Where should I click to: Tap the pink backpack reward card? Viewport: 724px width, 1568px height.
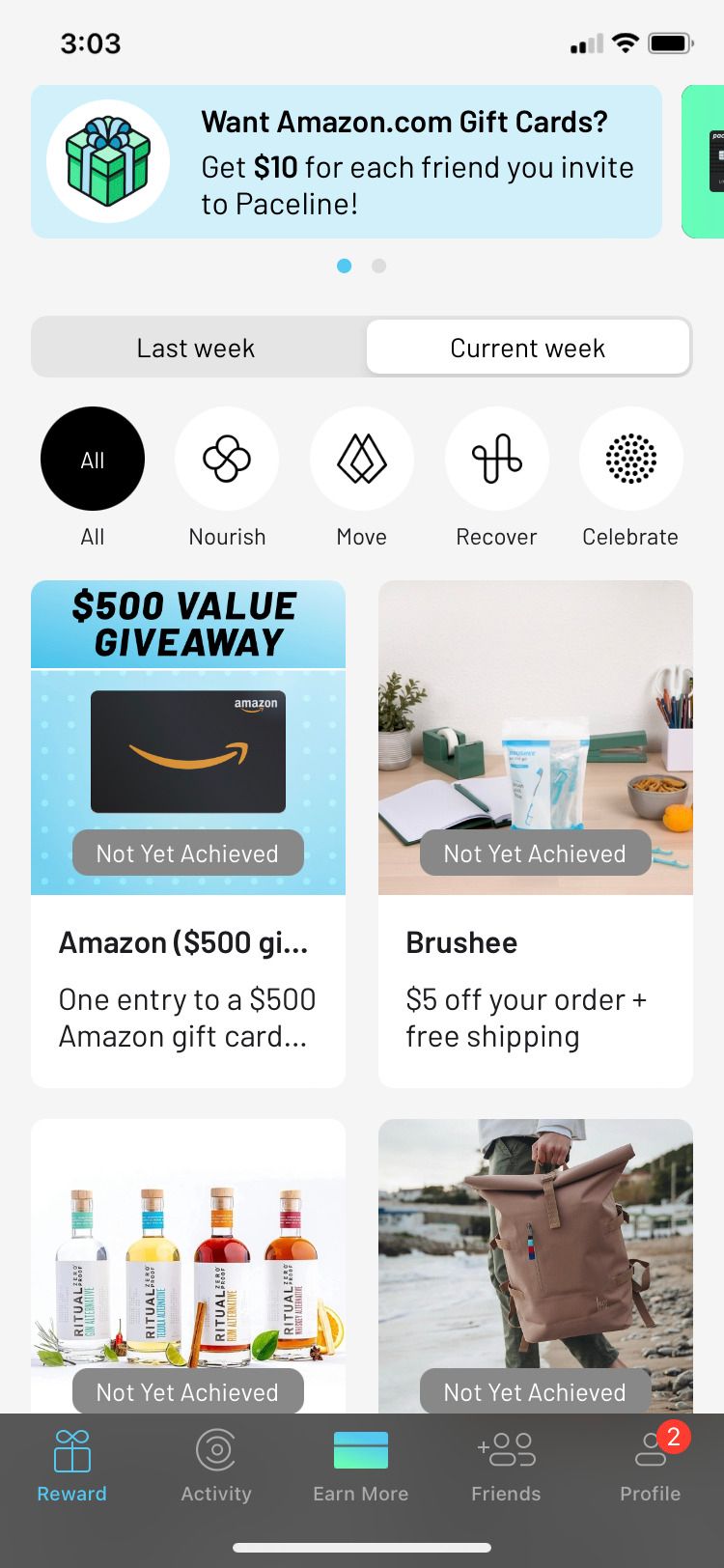(x=536, y=1265)
